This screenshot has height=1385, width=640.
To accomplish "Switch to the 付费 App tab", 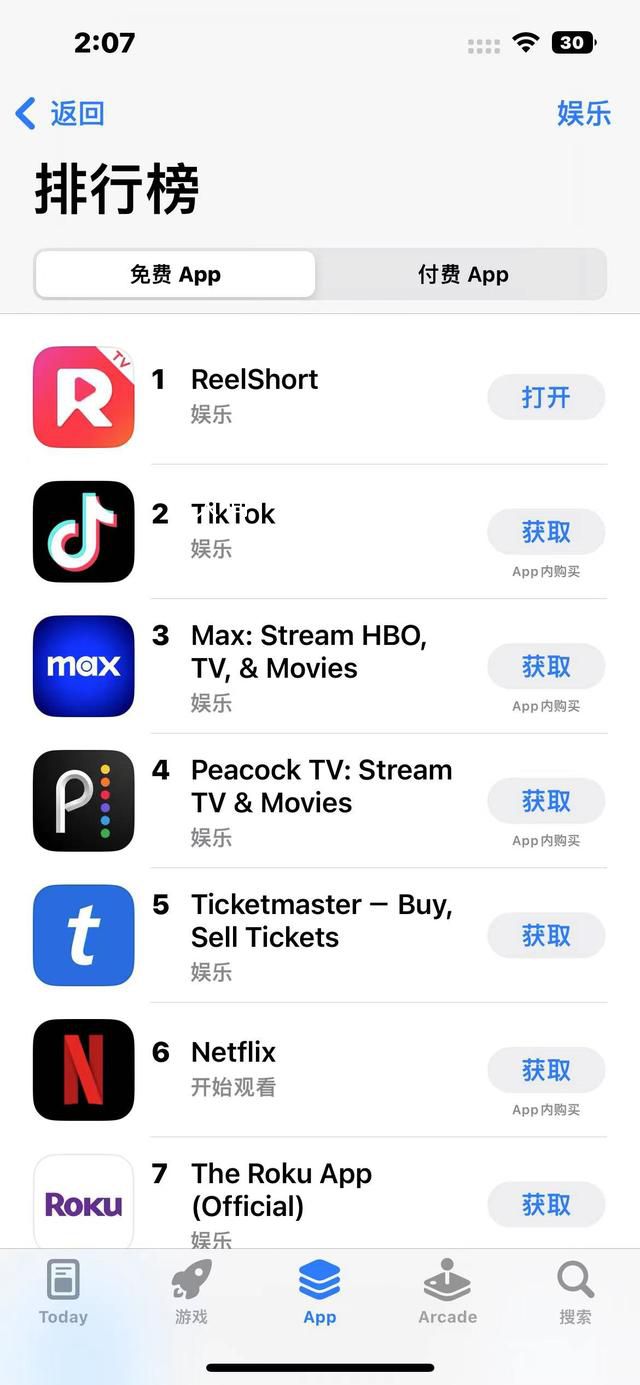I will [x=462, y=275].
